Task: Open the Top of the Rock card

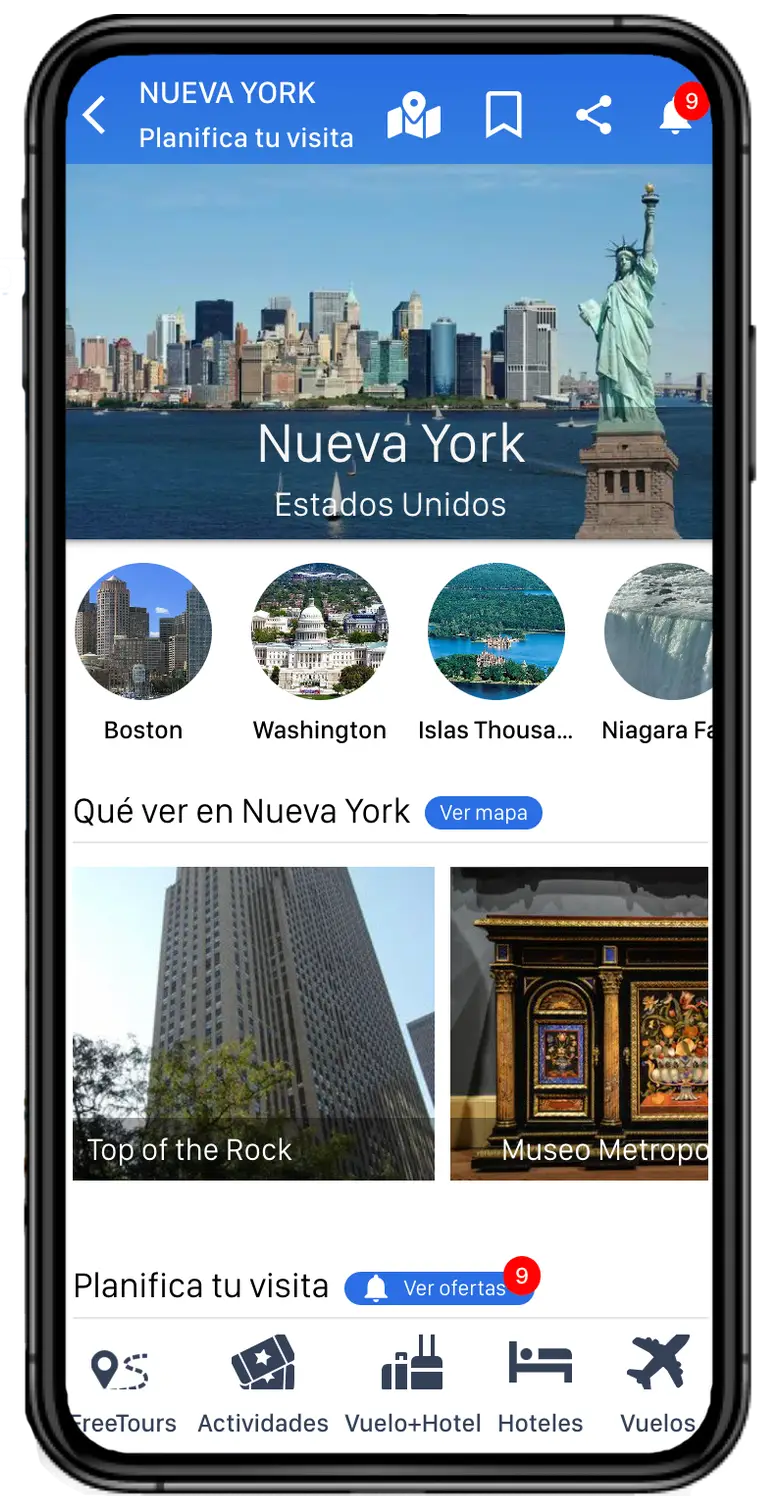Action: click(253, 1023)
